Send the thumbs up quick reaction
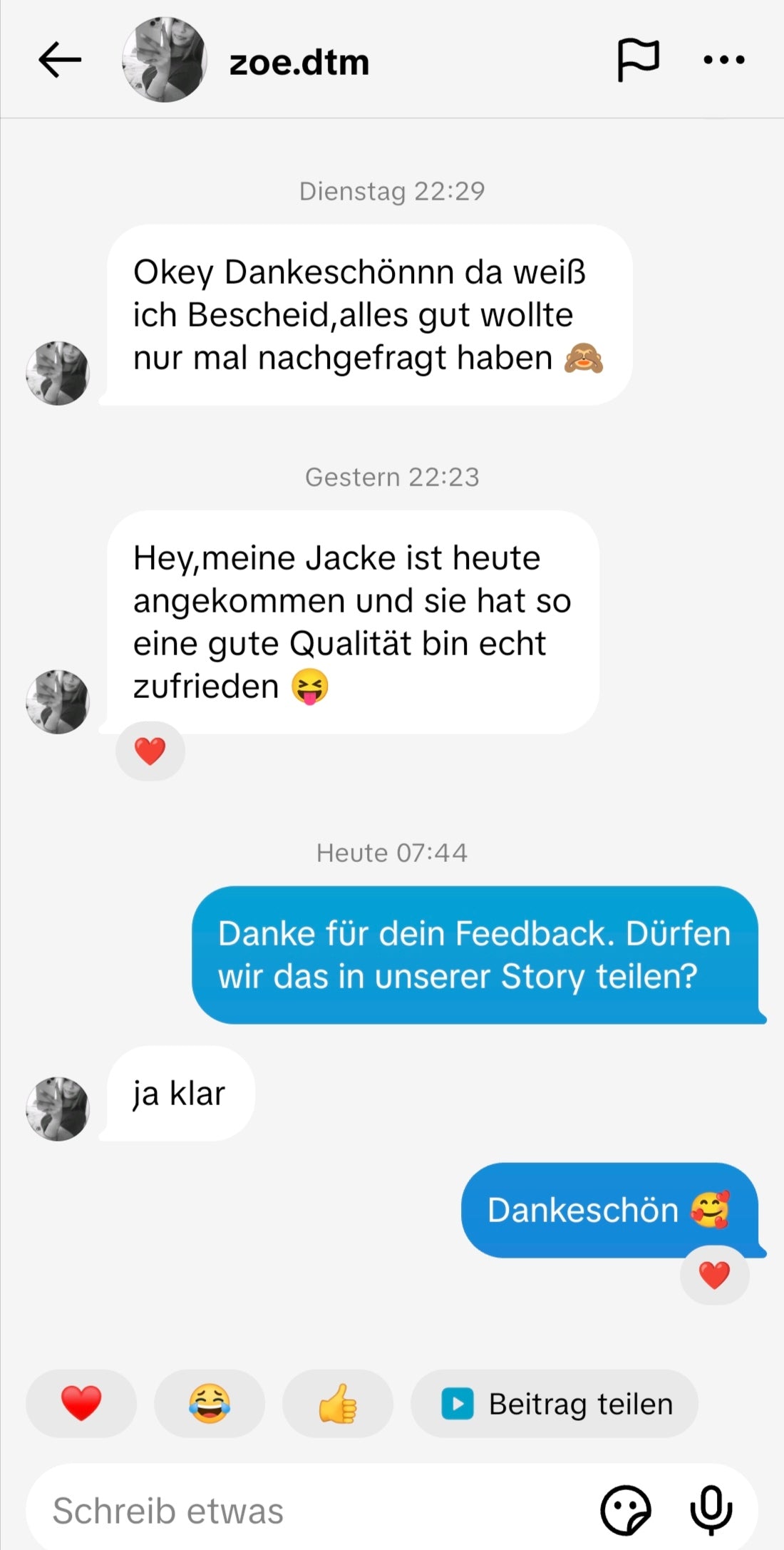 click(x=338, y=1403)
